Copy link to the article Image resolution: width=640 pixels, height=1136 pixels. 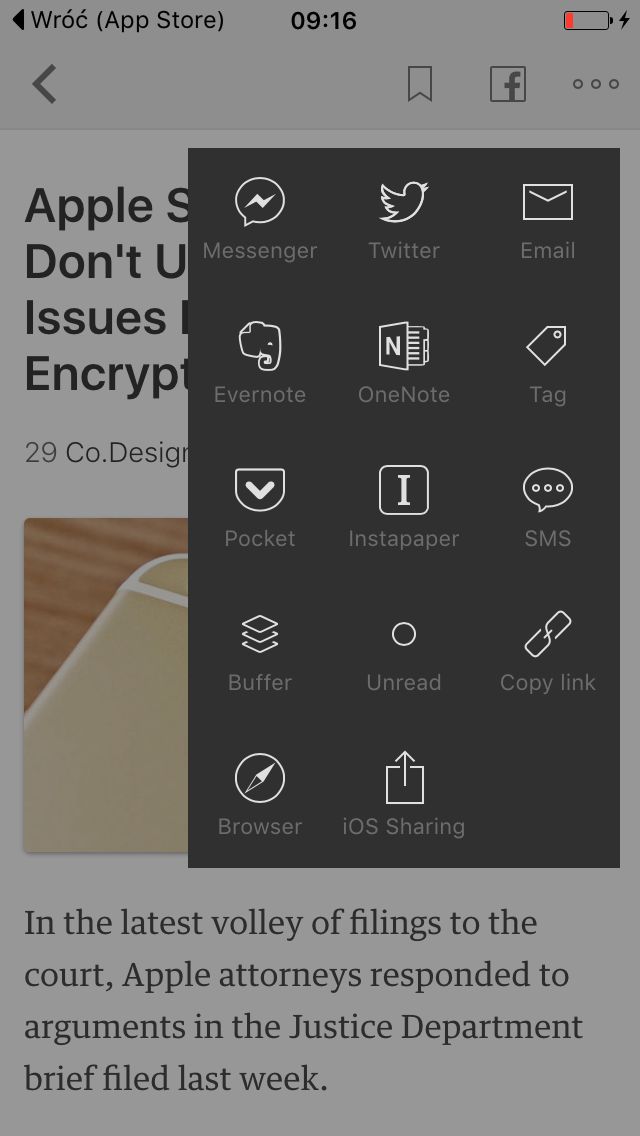click(x=547, y=651)
